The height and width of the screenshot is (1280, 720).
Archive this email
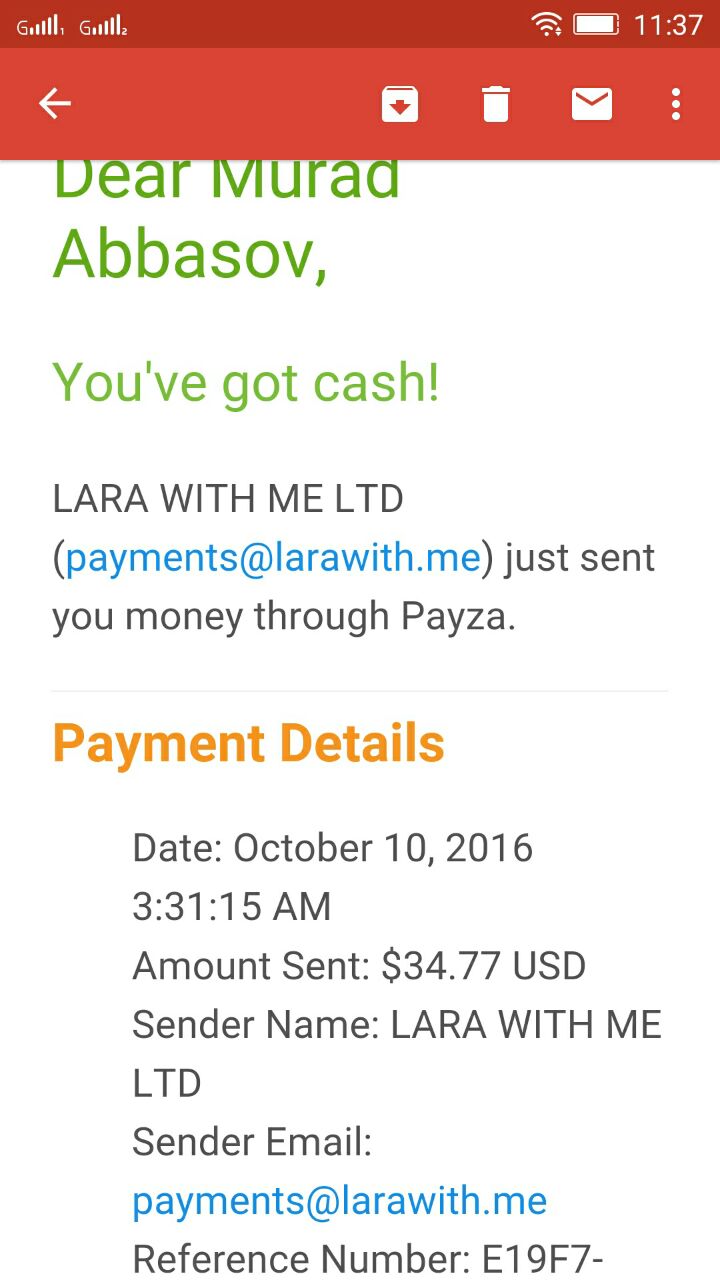[400, 104]
